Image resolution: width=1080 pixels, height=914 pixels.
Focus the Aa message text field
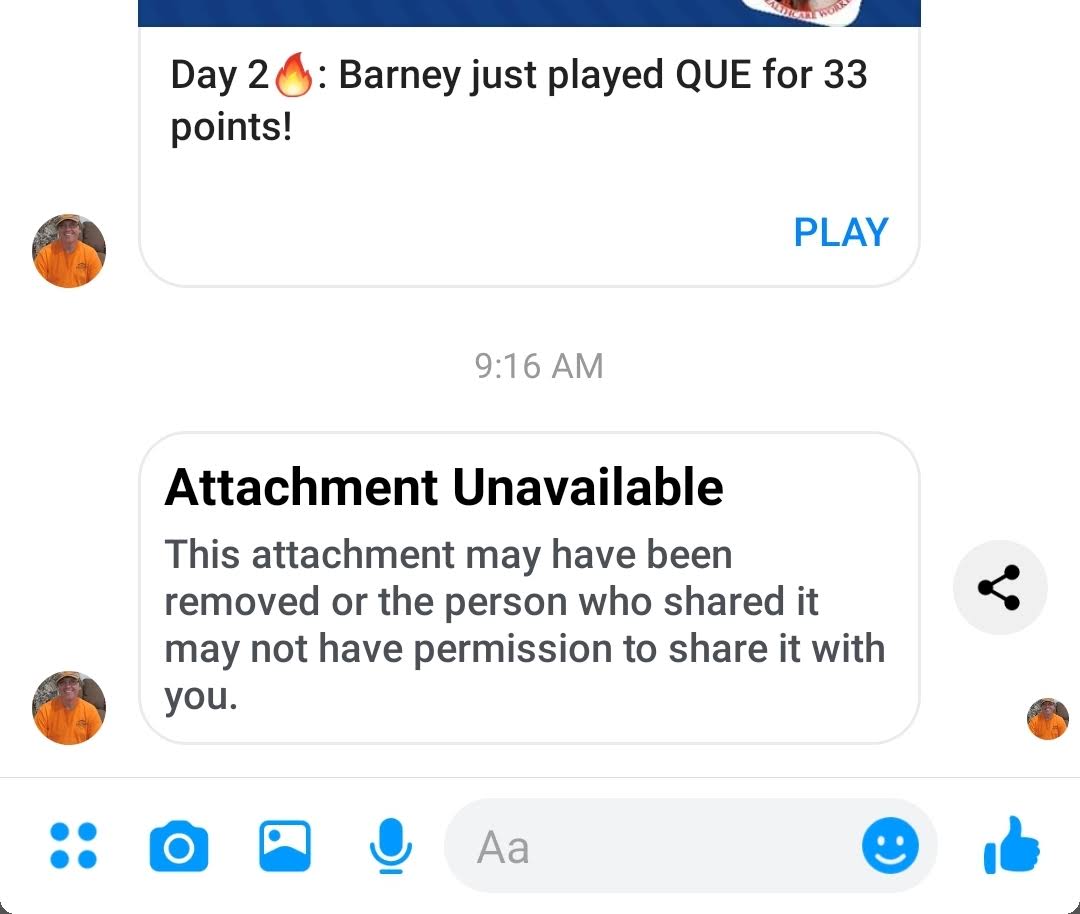pos(650,847)
